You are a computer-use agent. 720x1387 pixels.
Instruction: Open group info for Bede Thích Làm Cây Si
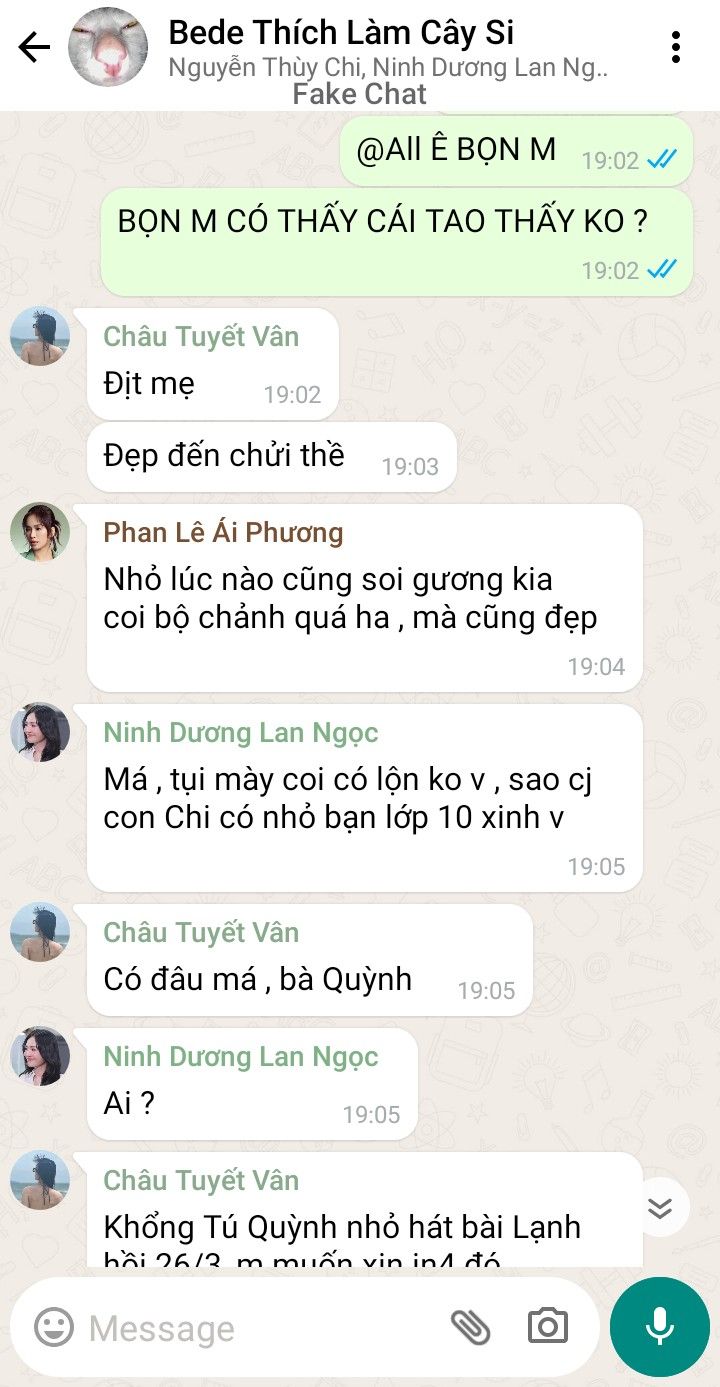click(388, 48)
